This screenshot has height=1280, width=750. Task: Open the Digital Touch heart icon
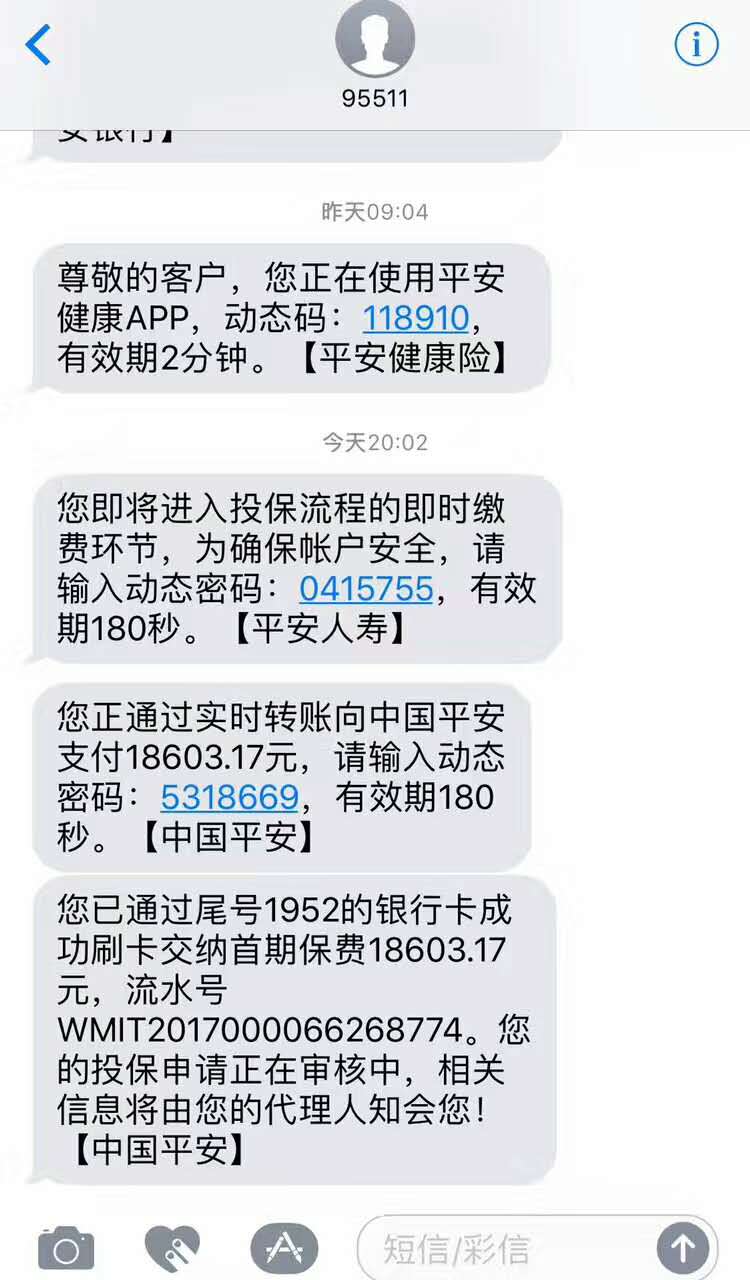point(173,1248)
